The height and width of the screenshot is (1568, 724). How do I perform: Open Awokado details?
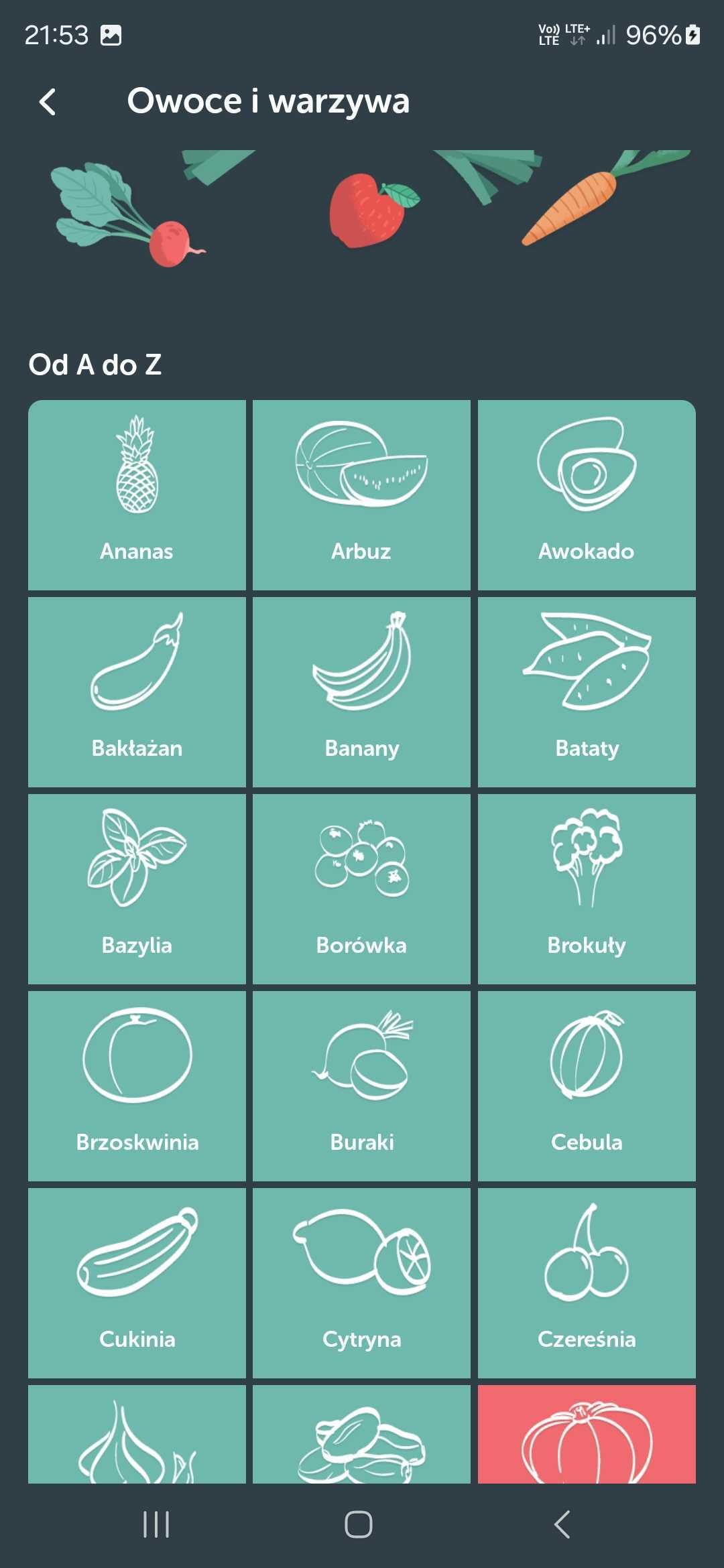coord(587,495)
